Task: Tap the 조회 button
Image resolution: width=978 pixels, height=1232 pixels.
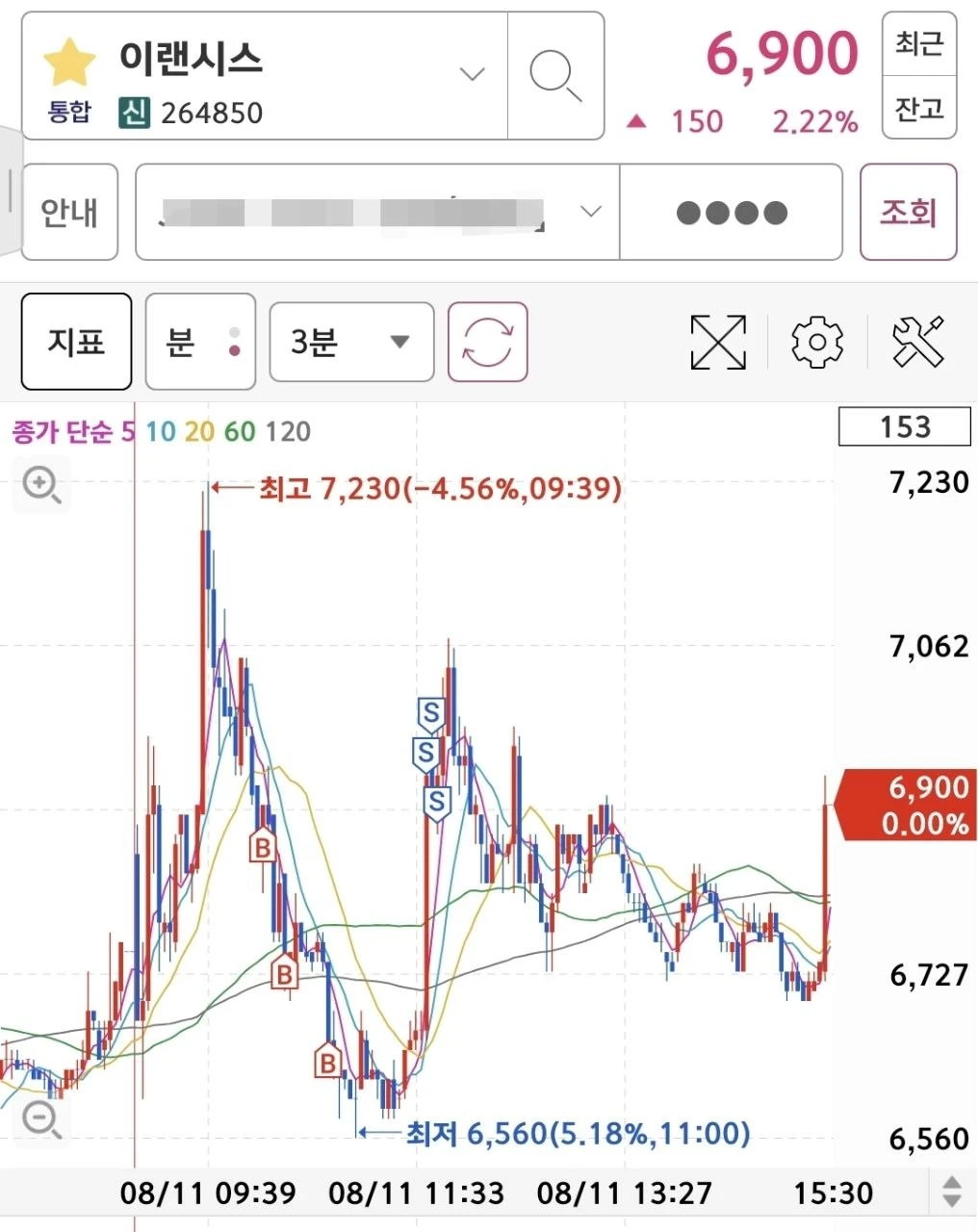Action: coord(908,212)
